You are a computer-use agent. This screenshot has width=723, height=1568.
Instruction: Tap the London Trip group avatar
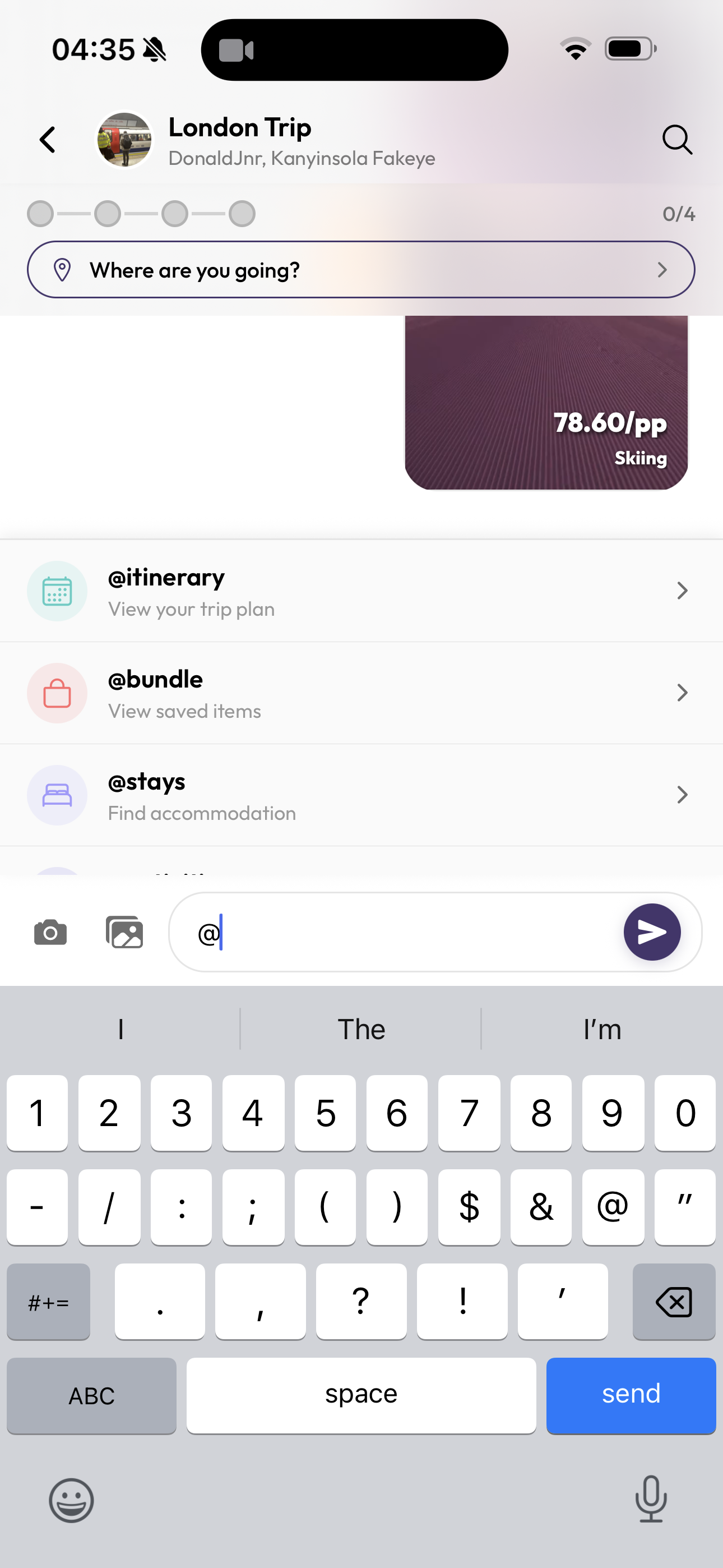[124, 140]
